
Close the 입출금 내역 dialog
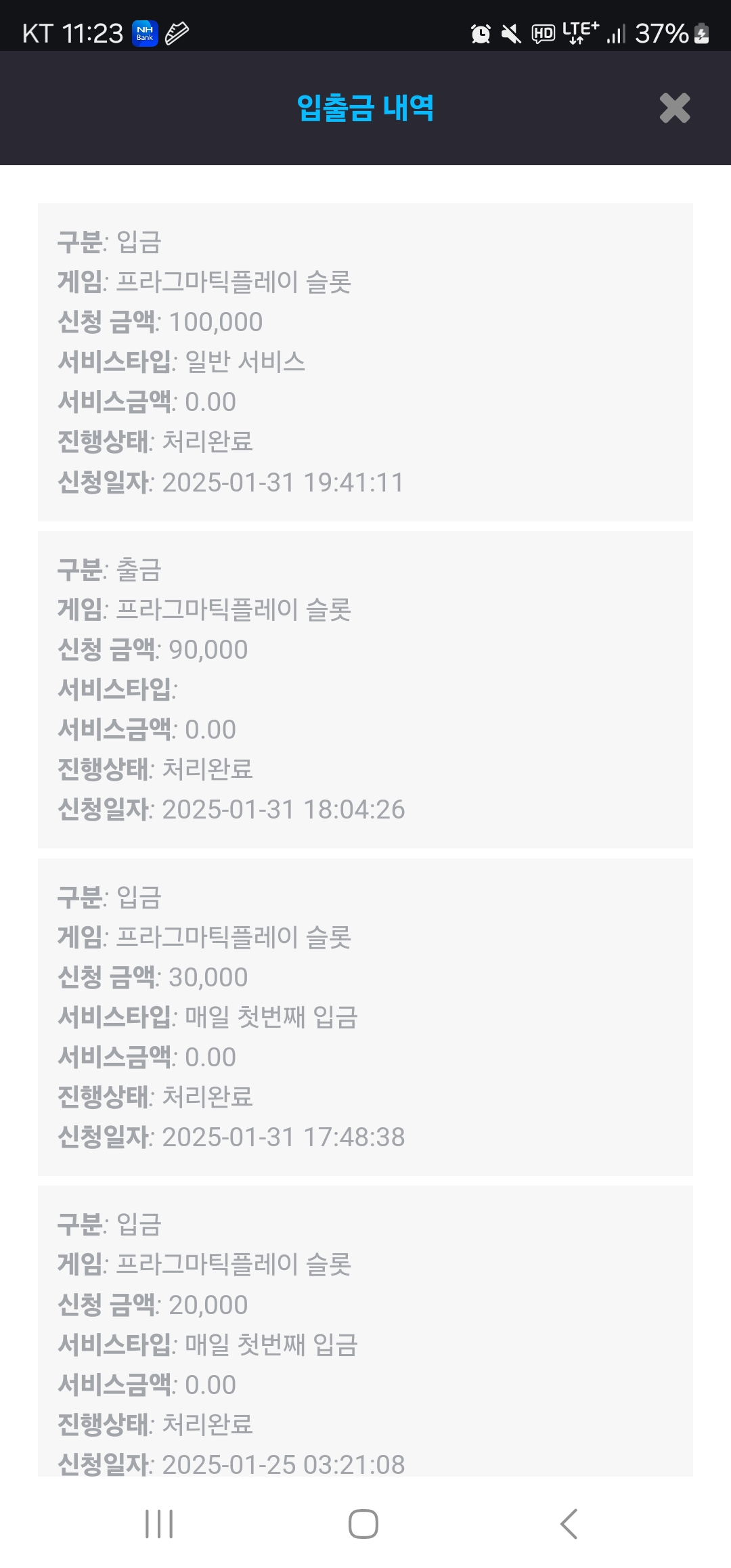point(674,108)
